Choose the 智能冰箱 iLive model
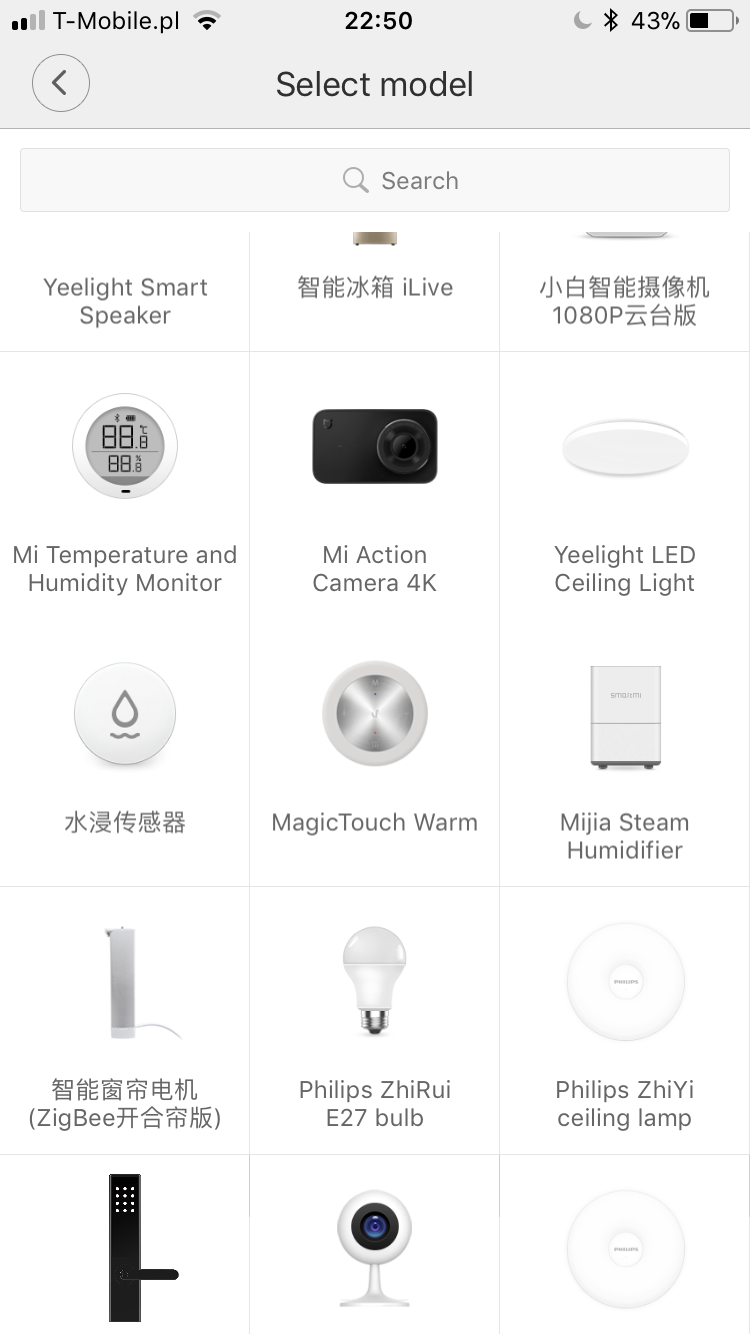 [375, 288]
